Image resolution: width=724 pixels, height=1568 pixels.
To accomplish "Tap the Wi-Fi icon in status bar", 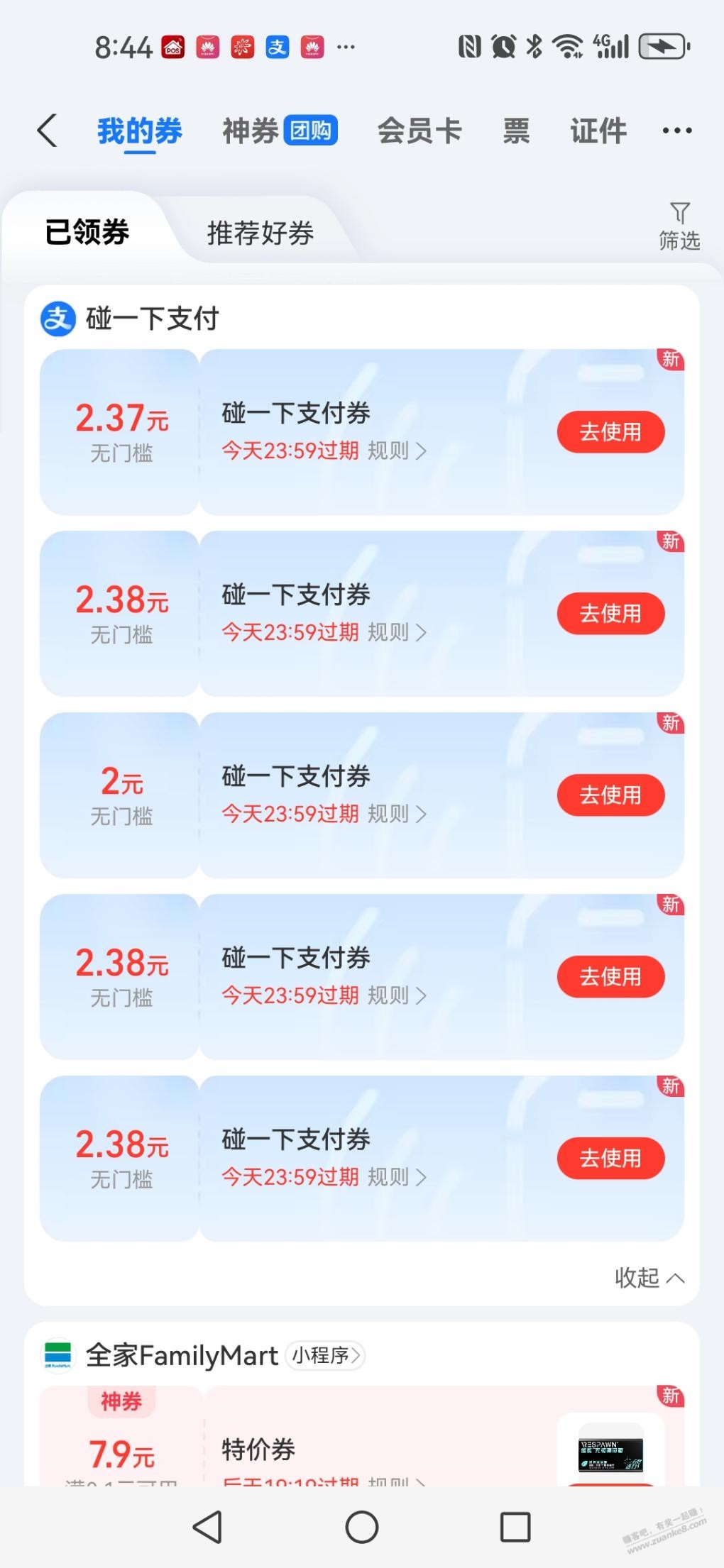I will [567, 45].
